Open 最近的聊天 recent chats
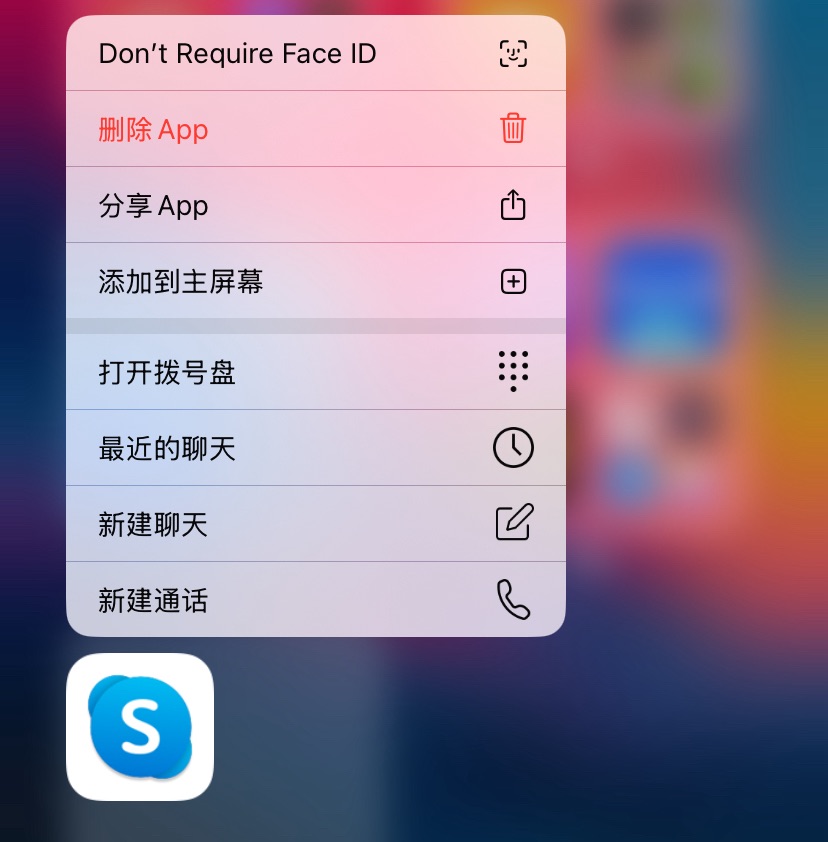Viewport: 828px width, 842px height. [315, 448]
